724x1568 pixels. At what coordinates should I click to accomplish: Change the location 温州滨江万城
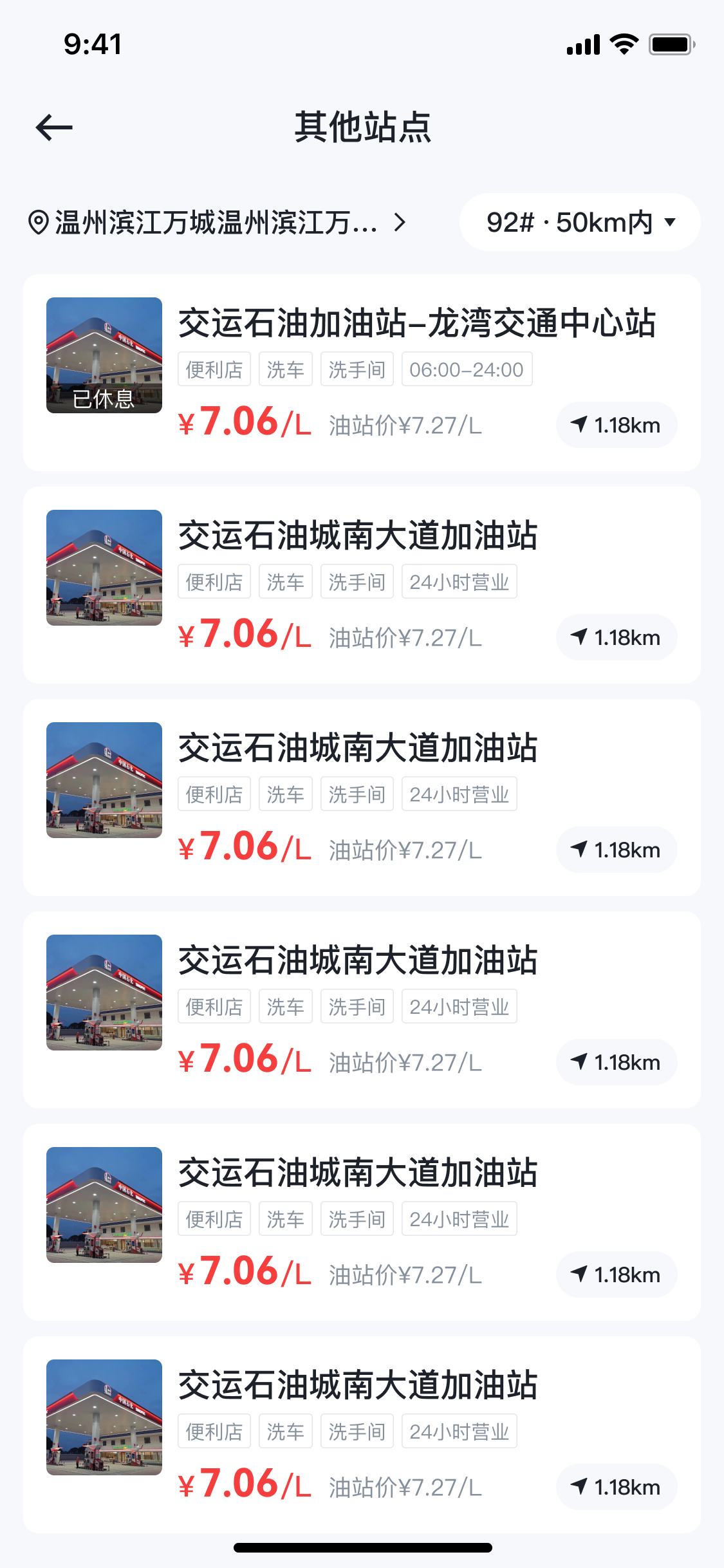click(x=217, y=223)
